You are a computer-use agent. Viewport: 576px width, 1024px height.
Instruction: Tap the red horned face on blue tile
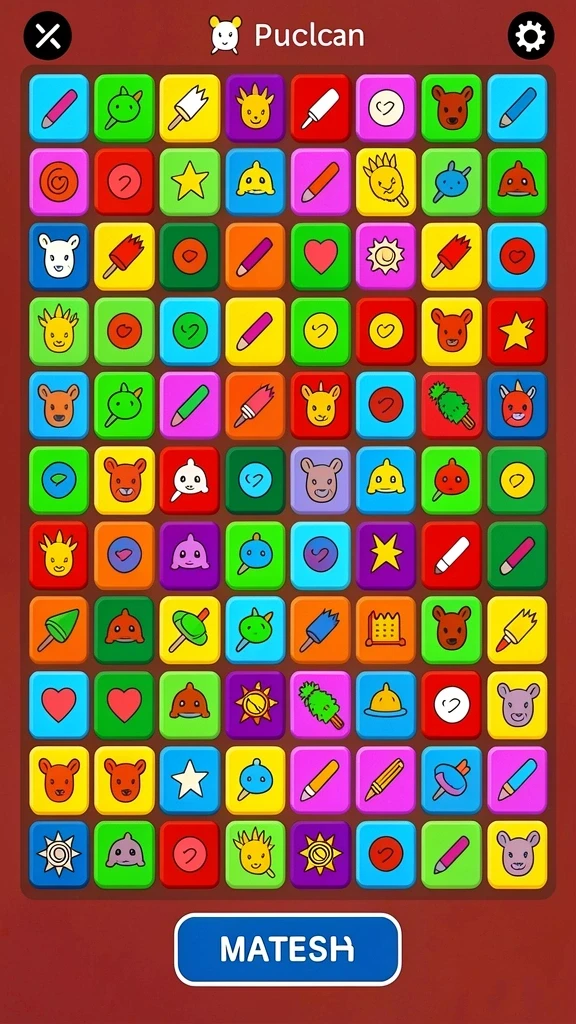point(517,406)
